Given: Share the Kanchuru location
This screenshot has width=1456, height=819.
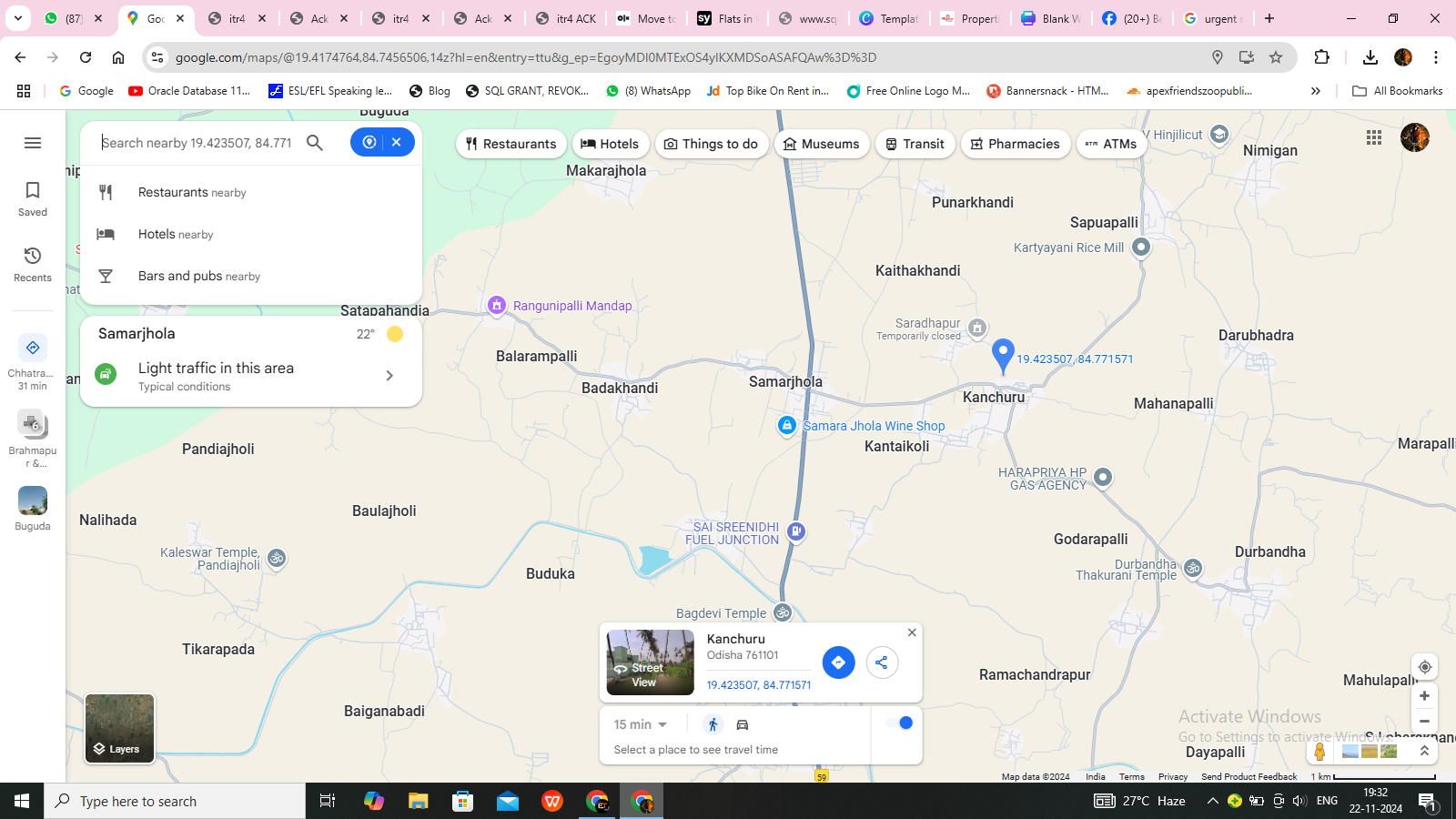Looking at the screenshot, I should 882,662.
